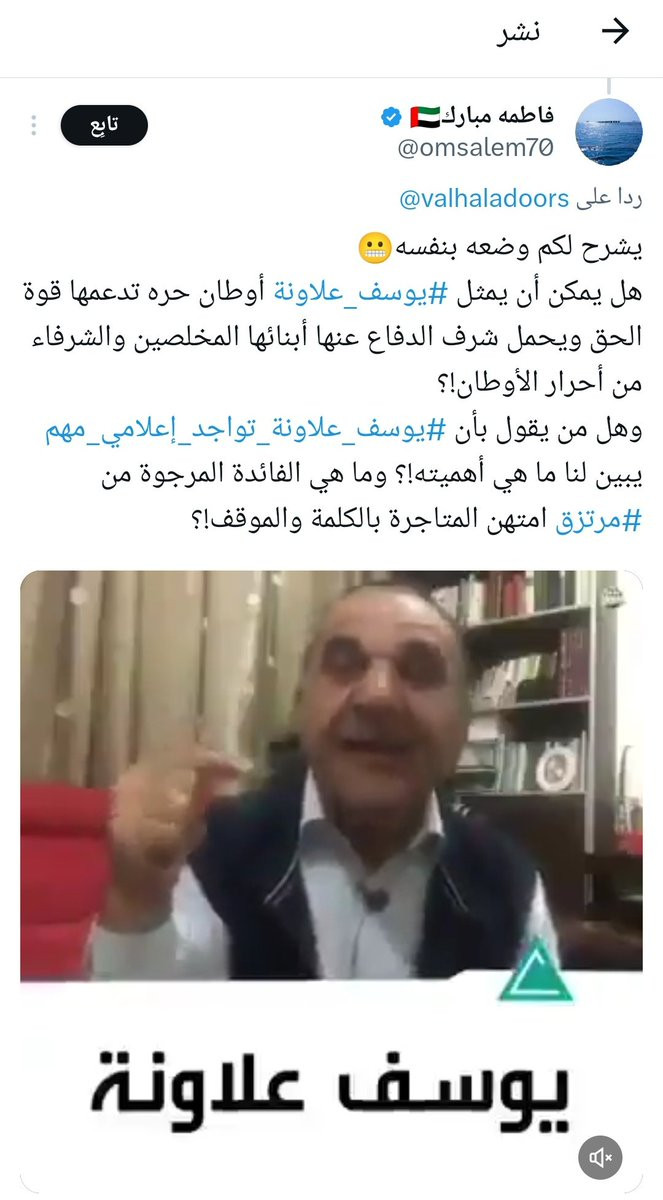Screen dimensions: 663x1200
Task: Open the post's three-dot overflow menu
Action: click(33, 125)
